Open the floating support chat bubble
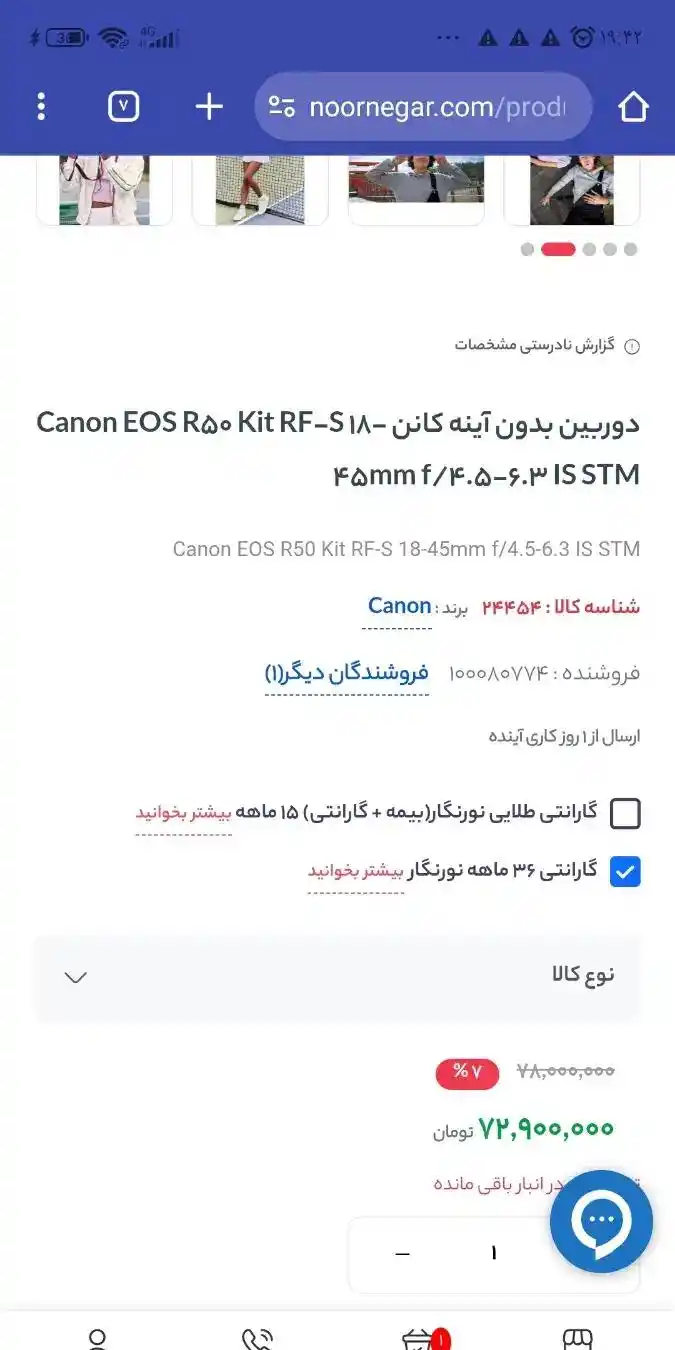Screen dimensions: 675x1350 [x=601, y=1221]
